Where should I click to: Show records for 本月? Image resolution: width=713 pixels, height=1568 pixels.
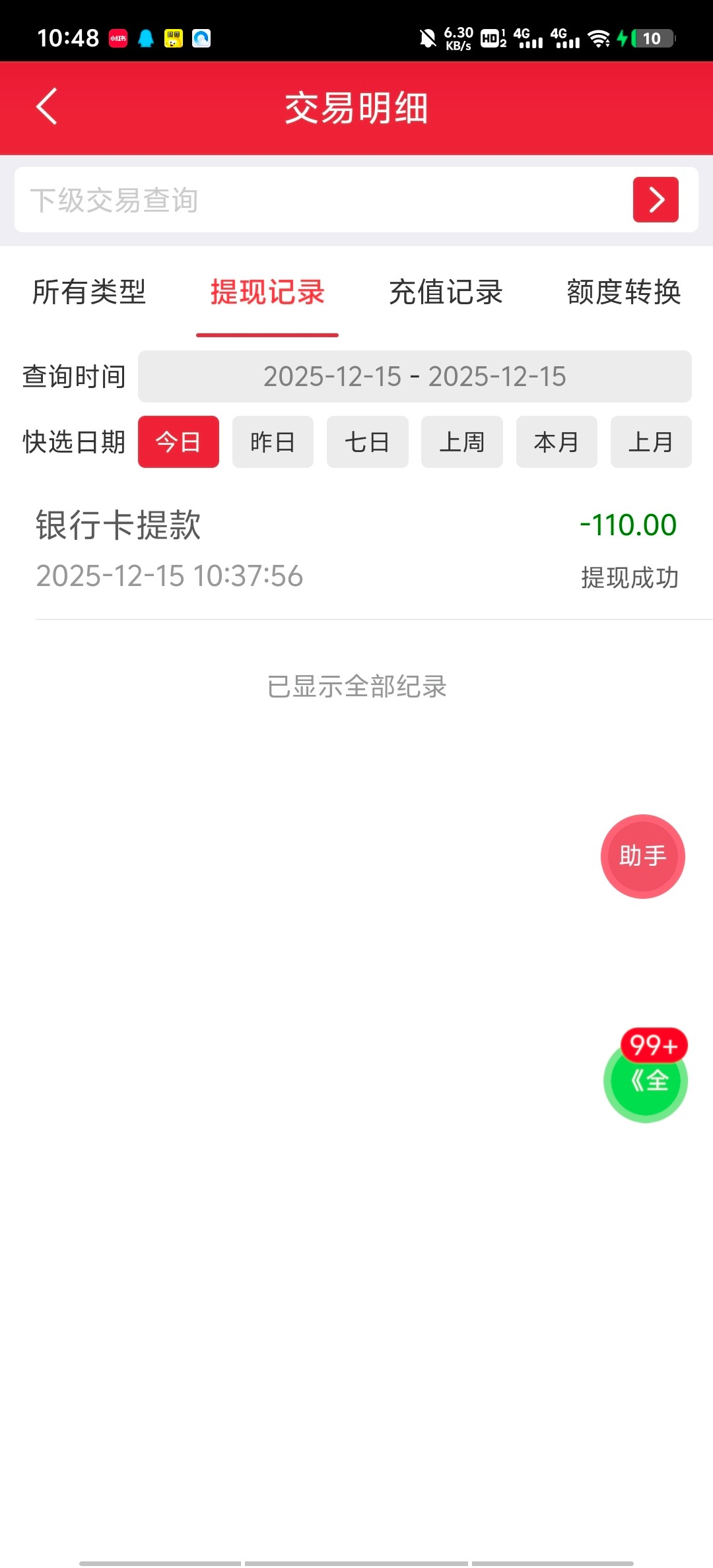(x=557, y=442)
